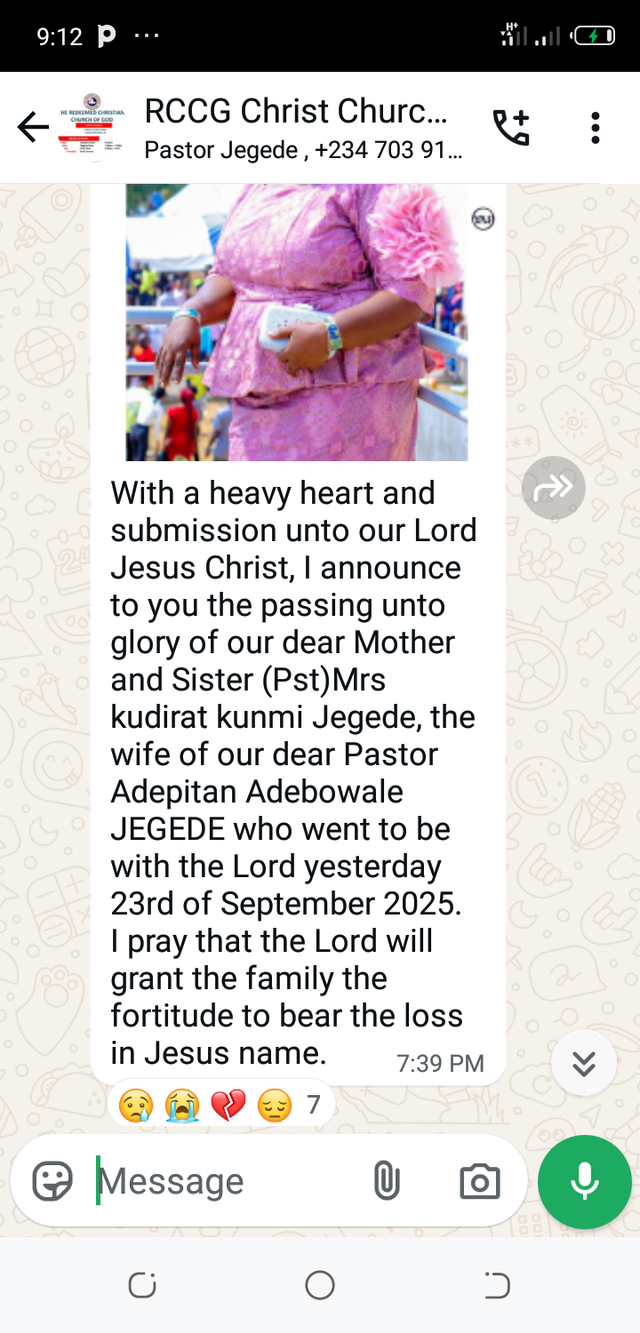The image size is (640, 1333).
Task: Attach a file to the chat
Action: pos(387,1181)
